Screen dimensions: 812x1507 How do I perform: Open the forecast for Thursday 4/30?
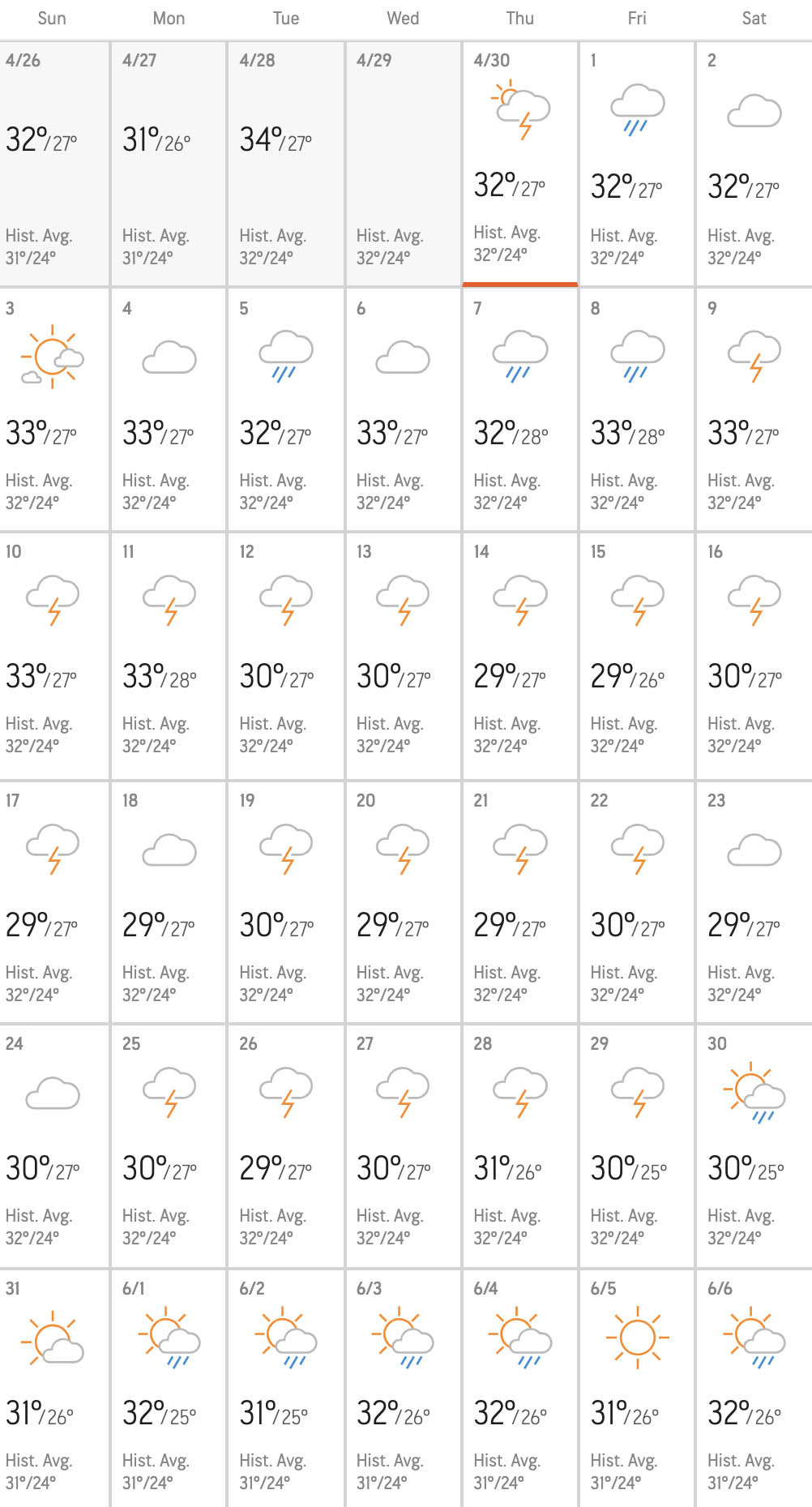tap(519, 162)
